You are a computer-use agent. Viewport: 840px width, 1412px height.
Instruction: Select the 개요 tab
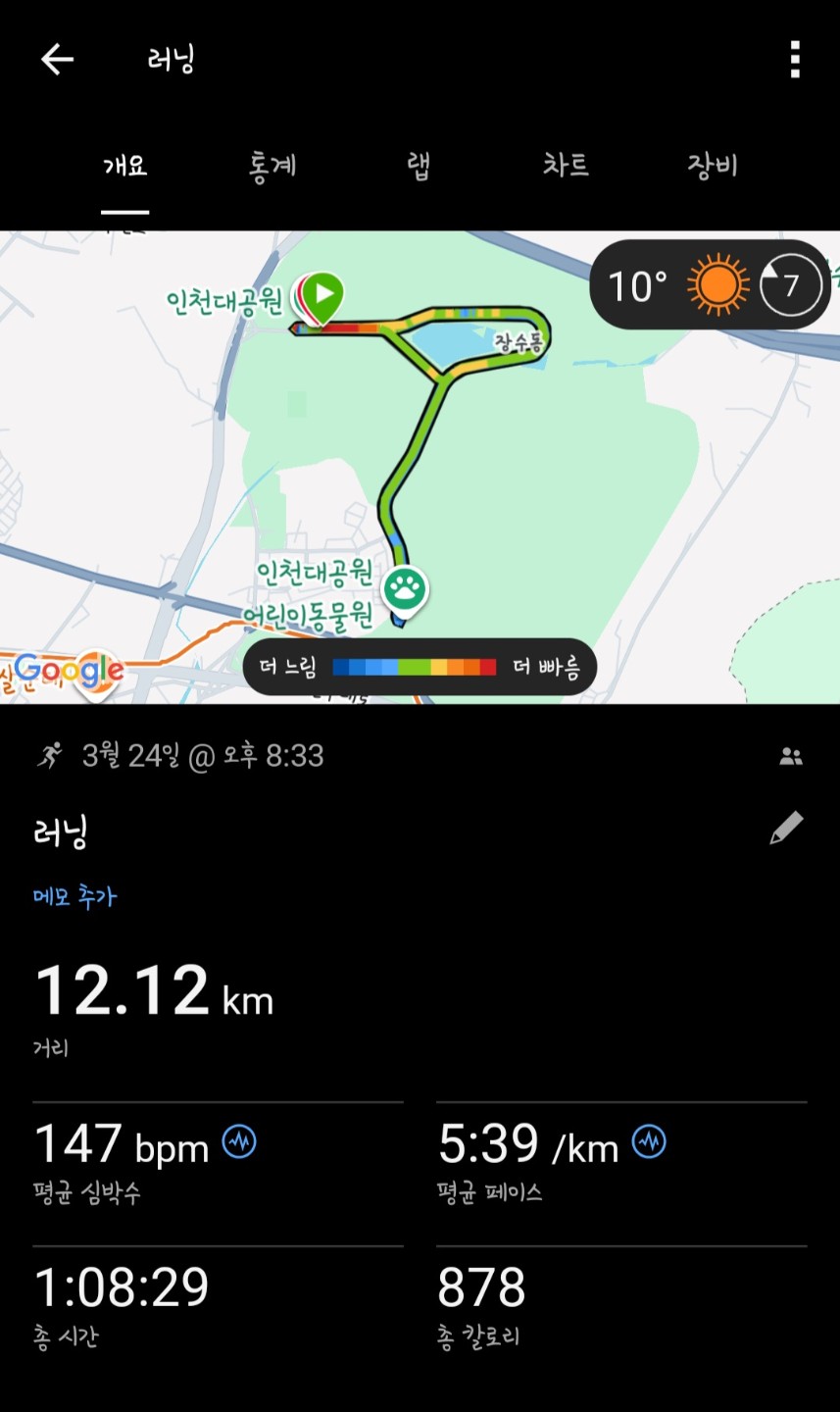[125, 167]
